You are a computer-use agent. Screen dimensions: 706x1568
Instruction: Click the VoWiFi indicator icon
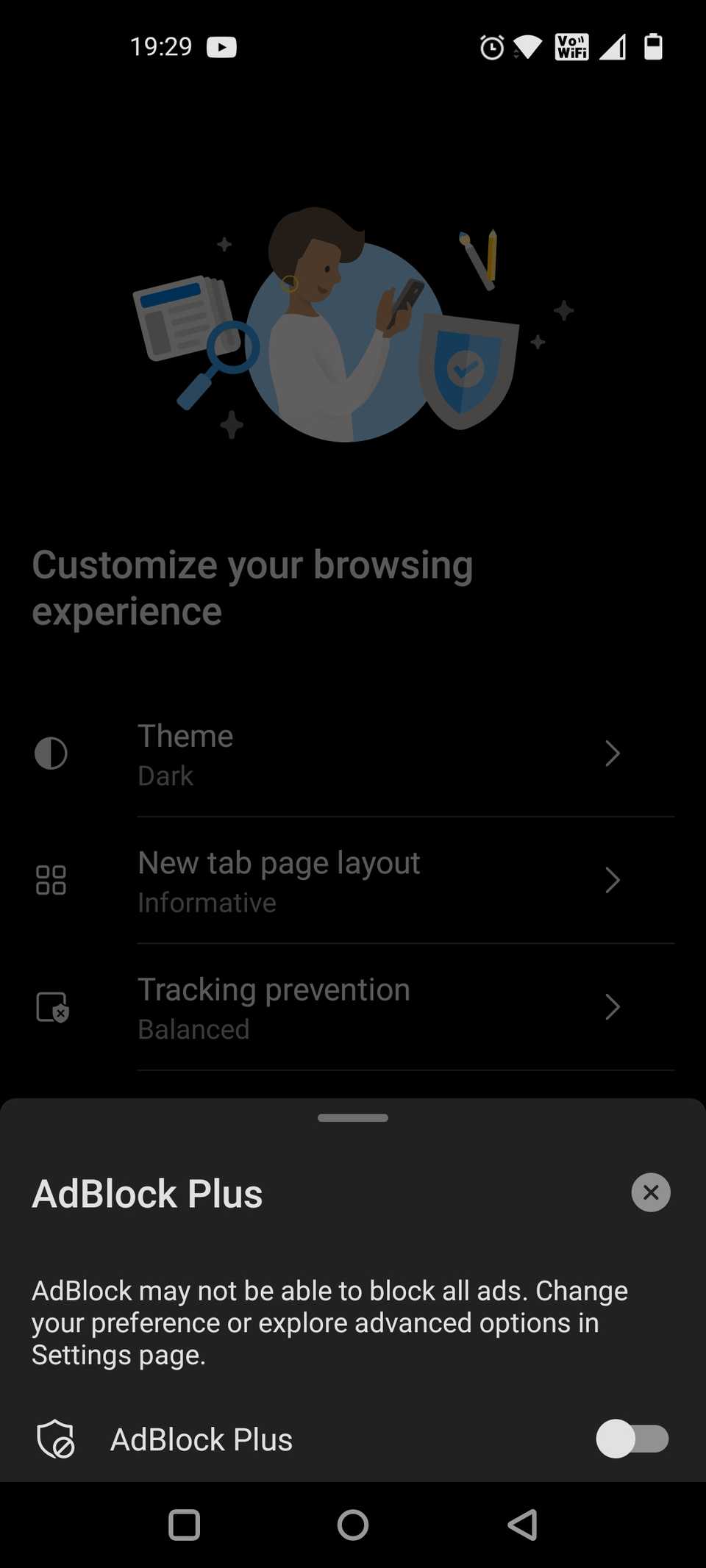point(571,46)
